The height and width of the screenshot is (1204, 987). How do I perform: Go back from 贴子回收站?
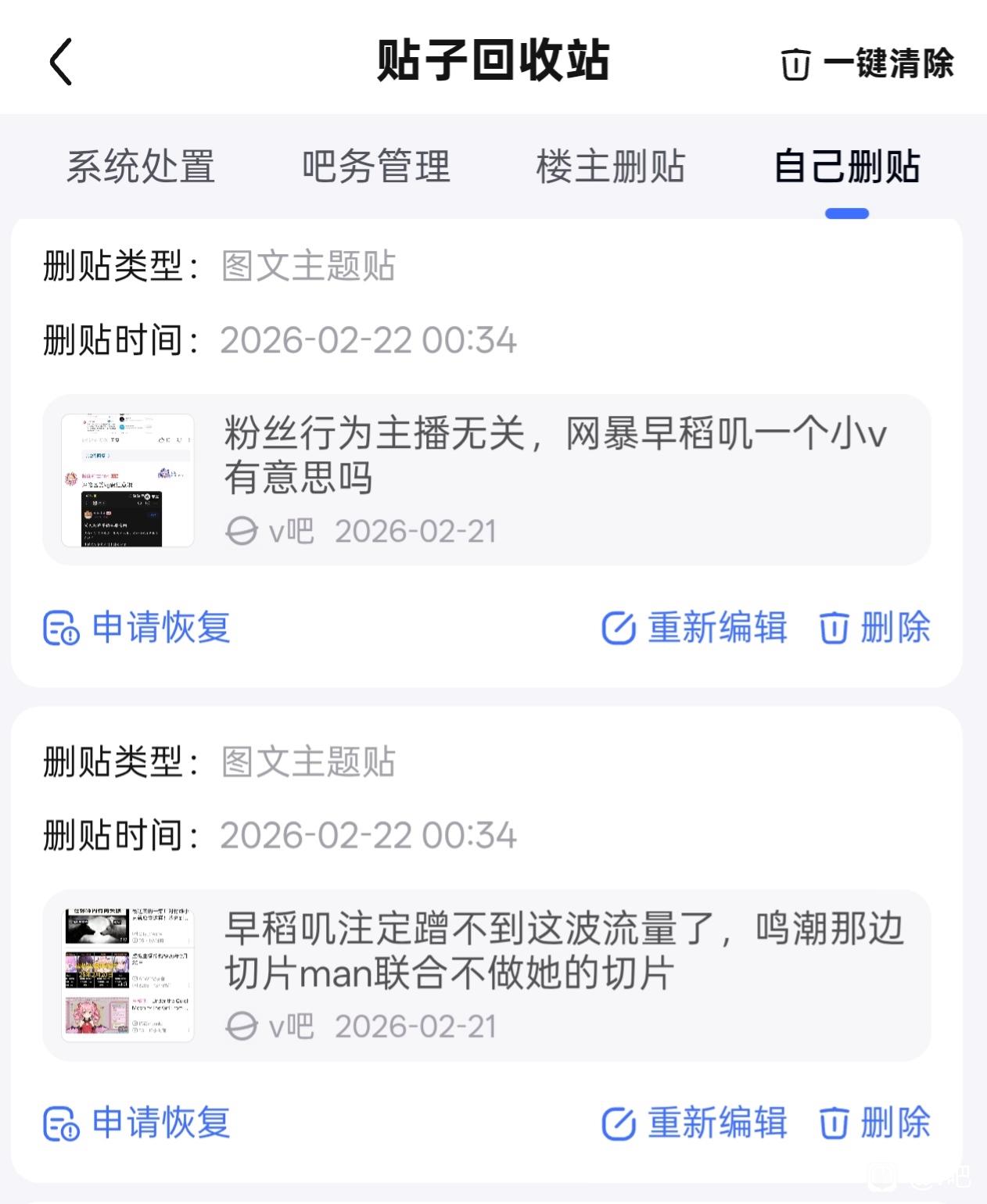pos(61,61)
